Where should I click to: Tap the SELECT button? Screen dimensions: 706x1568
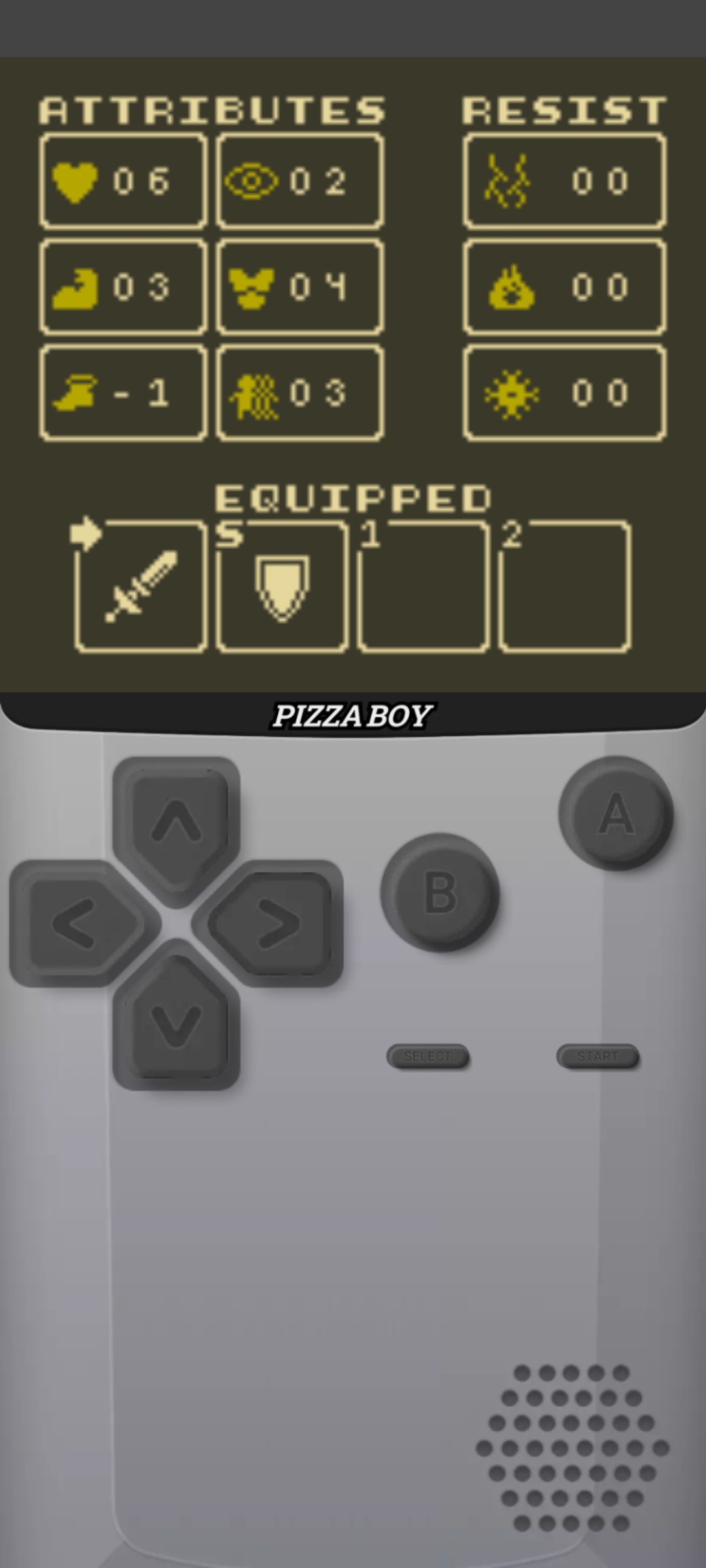(428, 1056)
